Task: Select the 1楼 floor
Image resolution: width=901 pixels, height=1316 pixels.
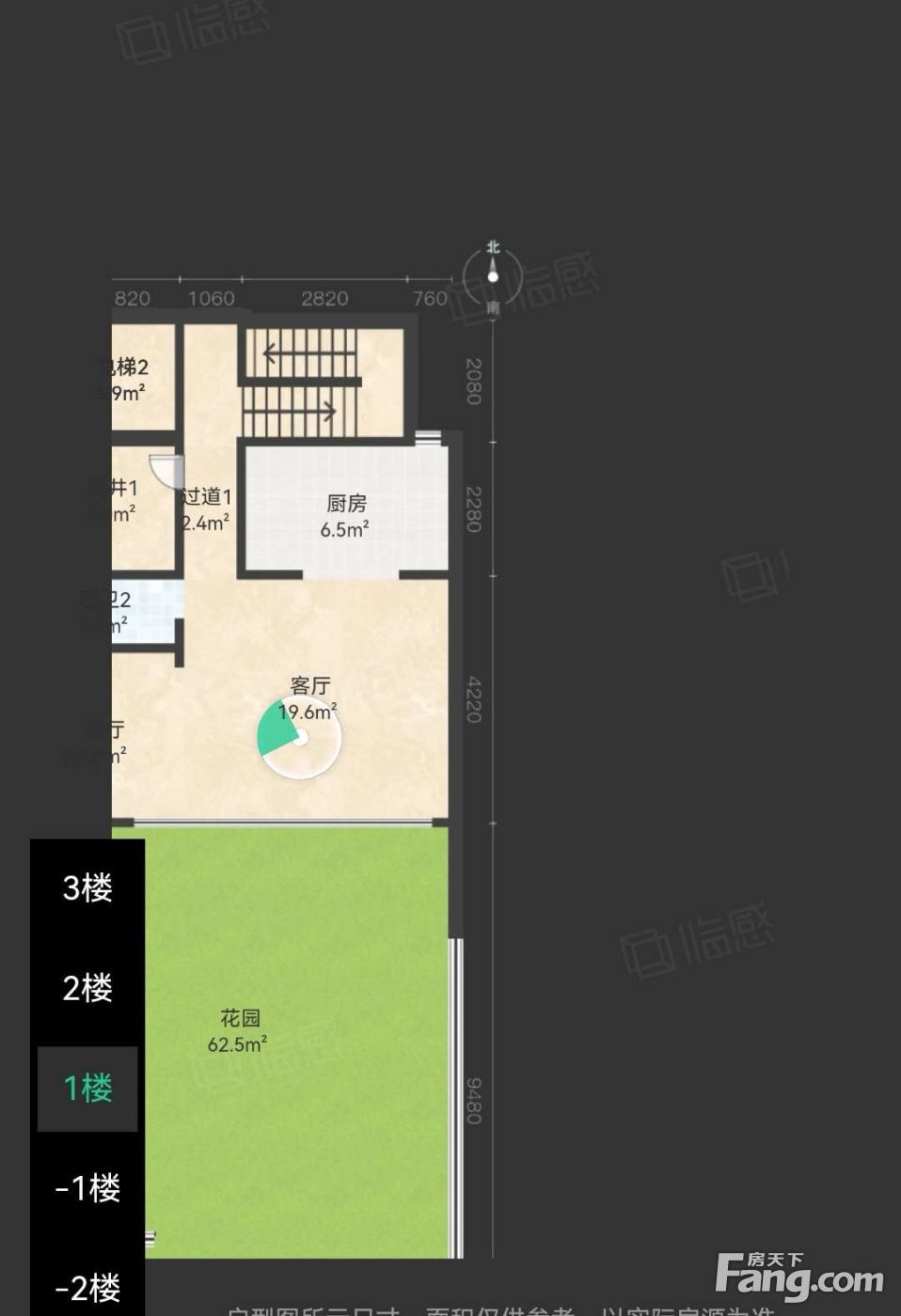Action: (87, 1089)
